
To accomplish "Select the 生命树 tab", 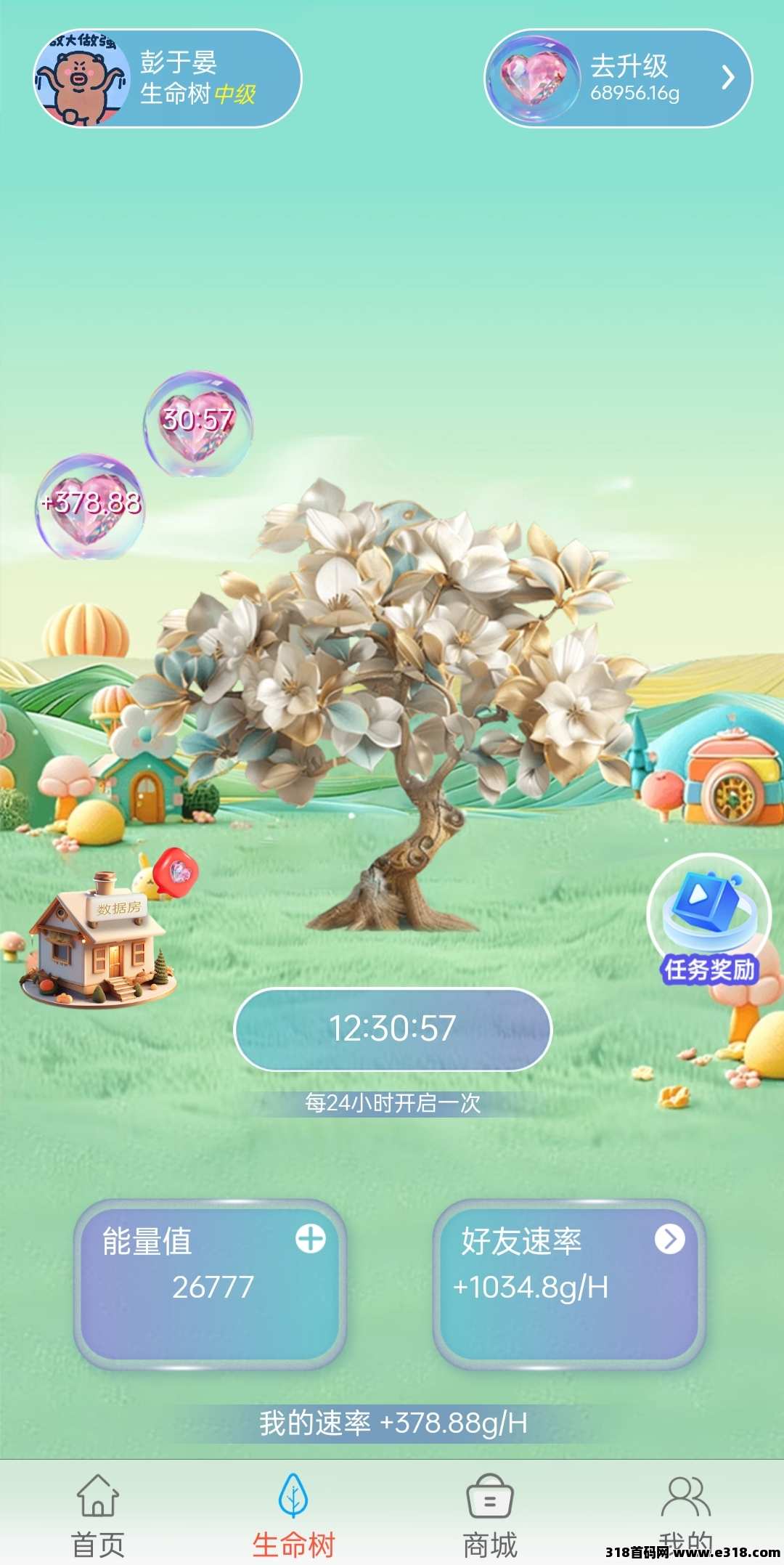I will coord(293,1514).
